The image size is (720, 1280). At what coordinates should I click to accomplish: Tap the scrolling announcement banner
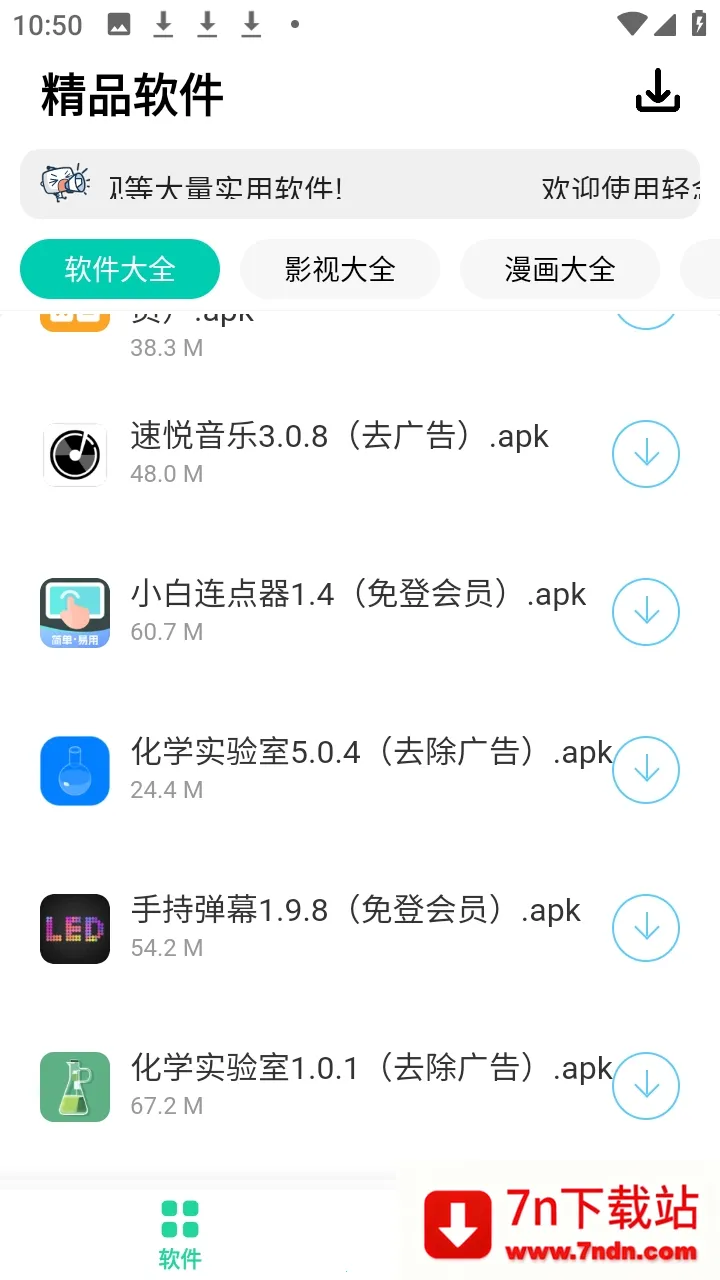(360, 185)
